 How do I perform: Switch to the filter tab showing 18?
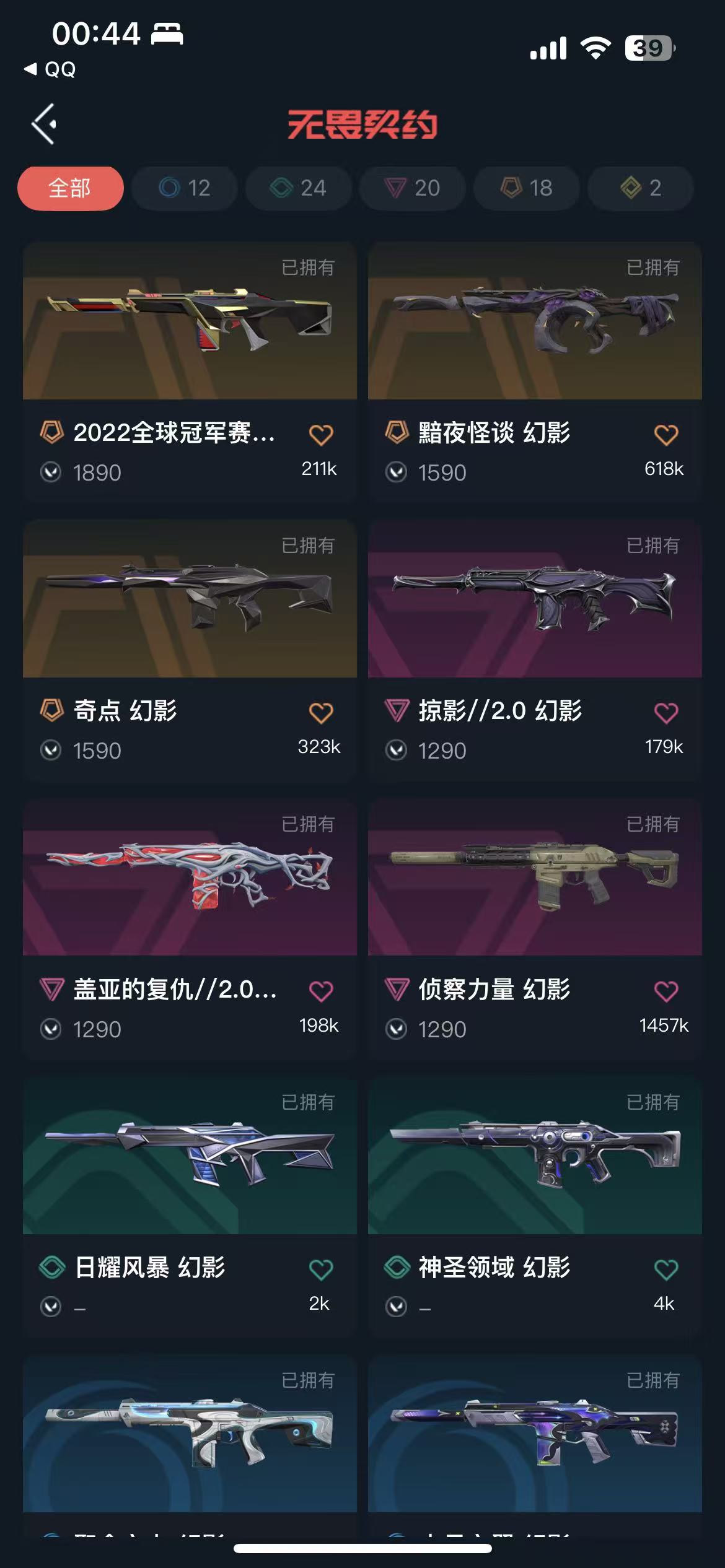click(527, 188)
